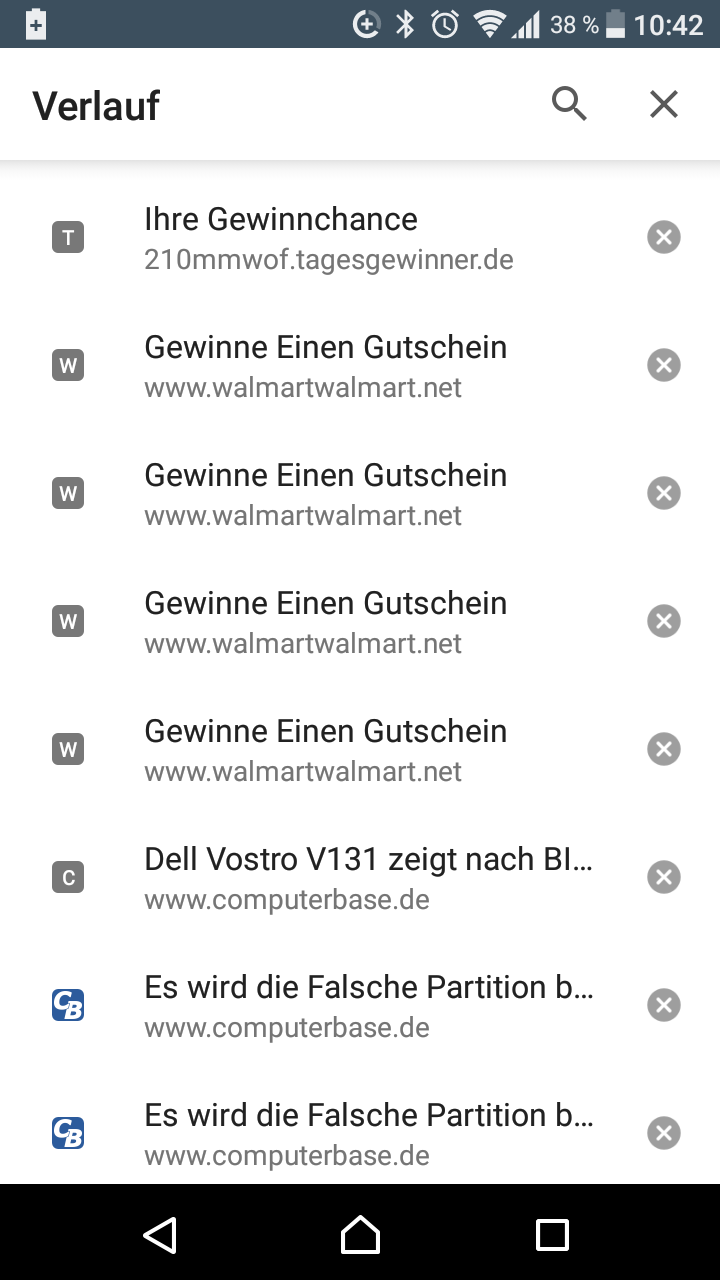Image resolution: width=720 pixels, height=1280 pixels.
Task: Remove the tagesgewinner.de entry from history
Action: 664,238
